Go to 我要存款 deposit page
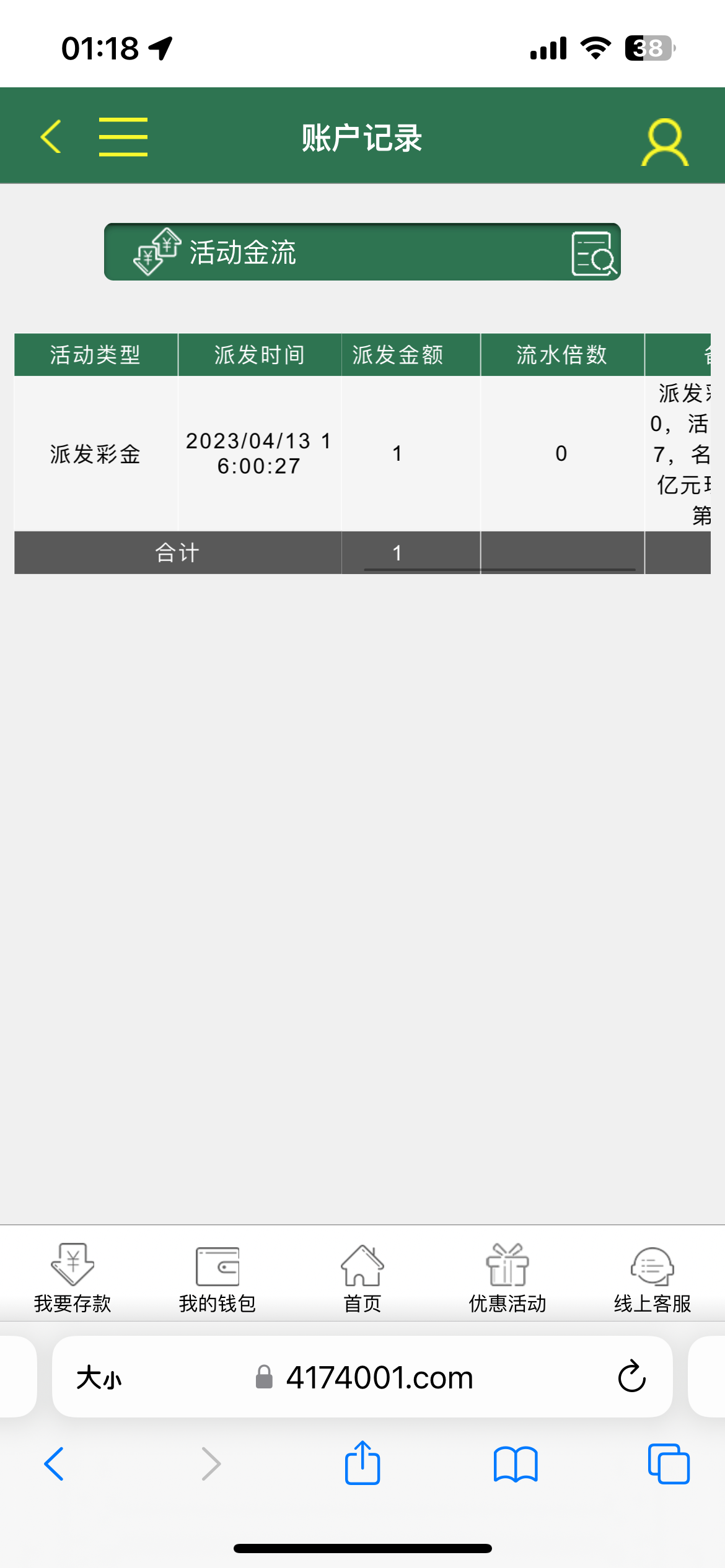 (72, 1278)
